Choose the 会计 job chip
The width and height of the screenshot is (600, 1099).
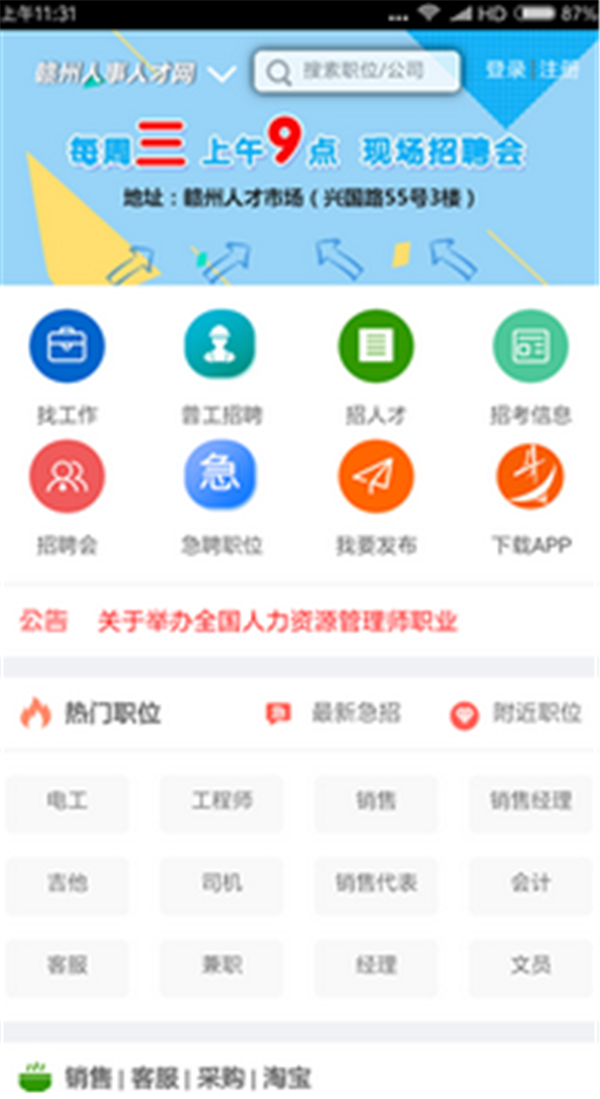[x=530, y=885]
